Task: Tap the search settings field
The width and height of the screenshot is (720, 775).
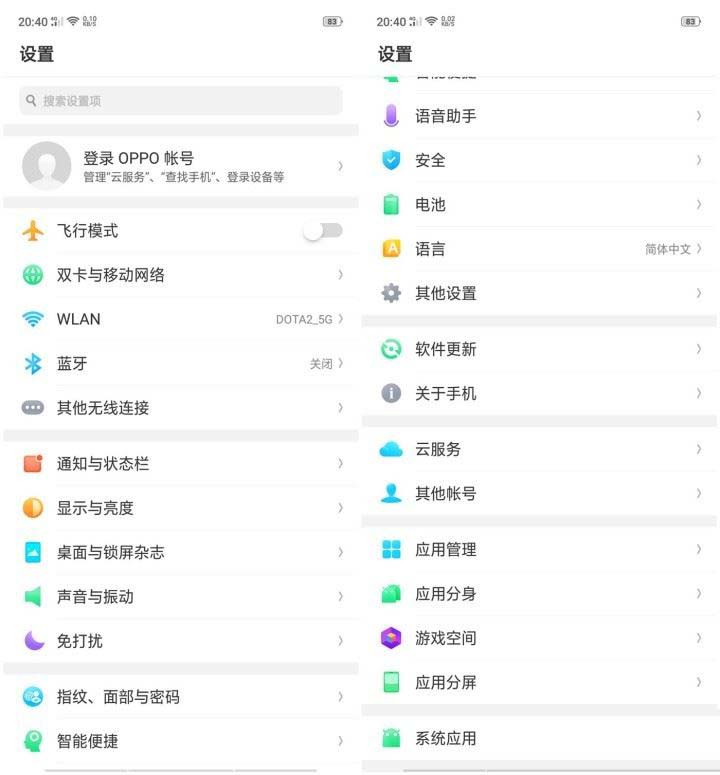Action: point(180,101)
